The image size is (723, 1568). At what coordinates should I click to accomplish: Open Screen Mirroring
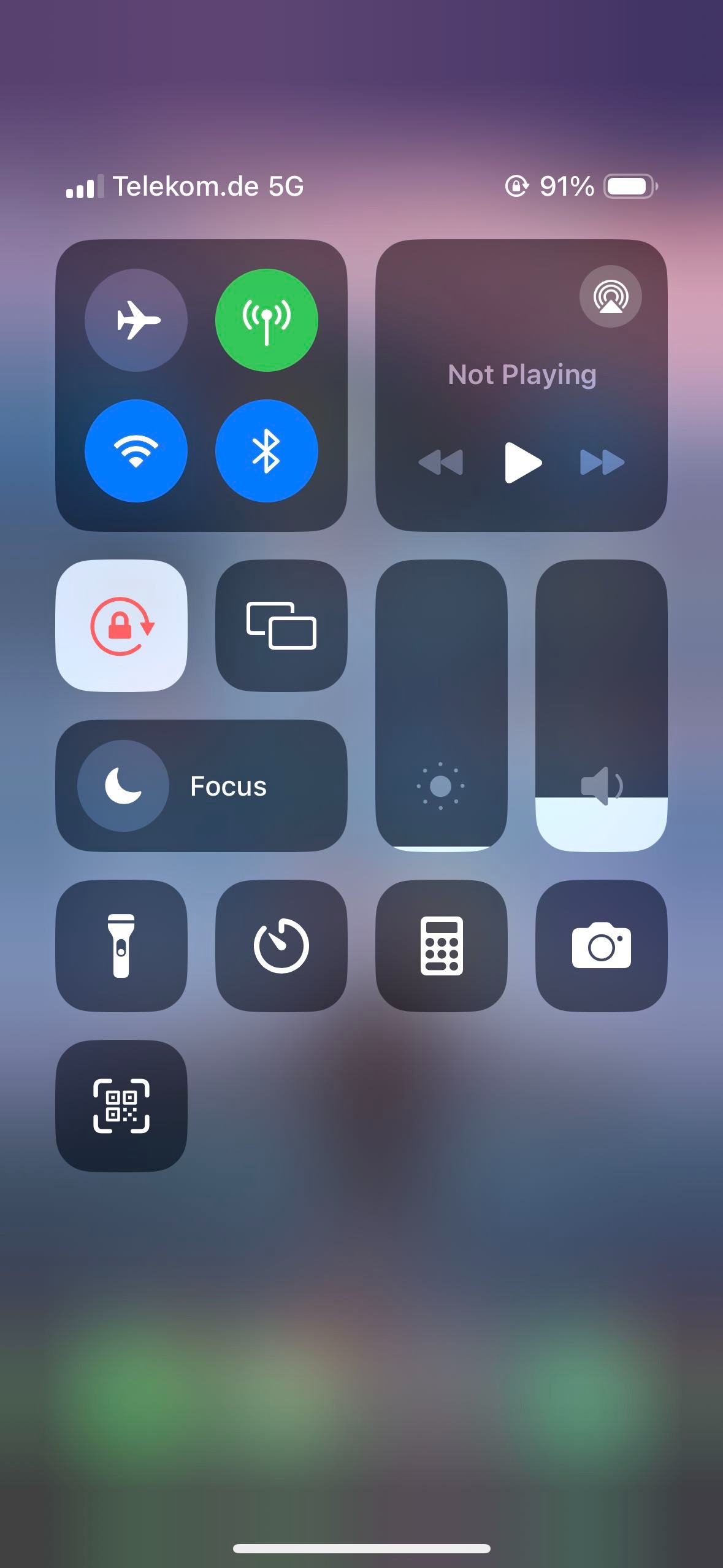(x=281, y=626)
